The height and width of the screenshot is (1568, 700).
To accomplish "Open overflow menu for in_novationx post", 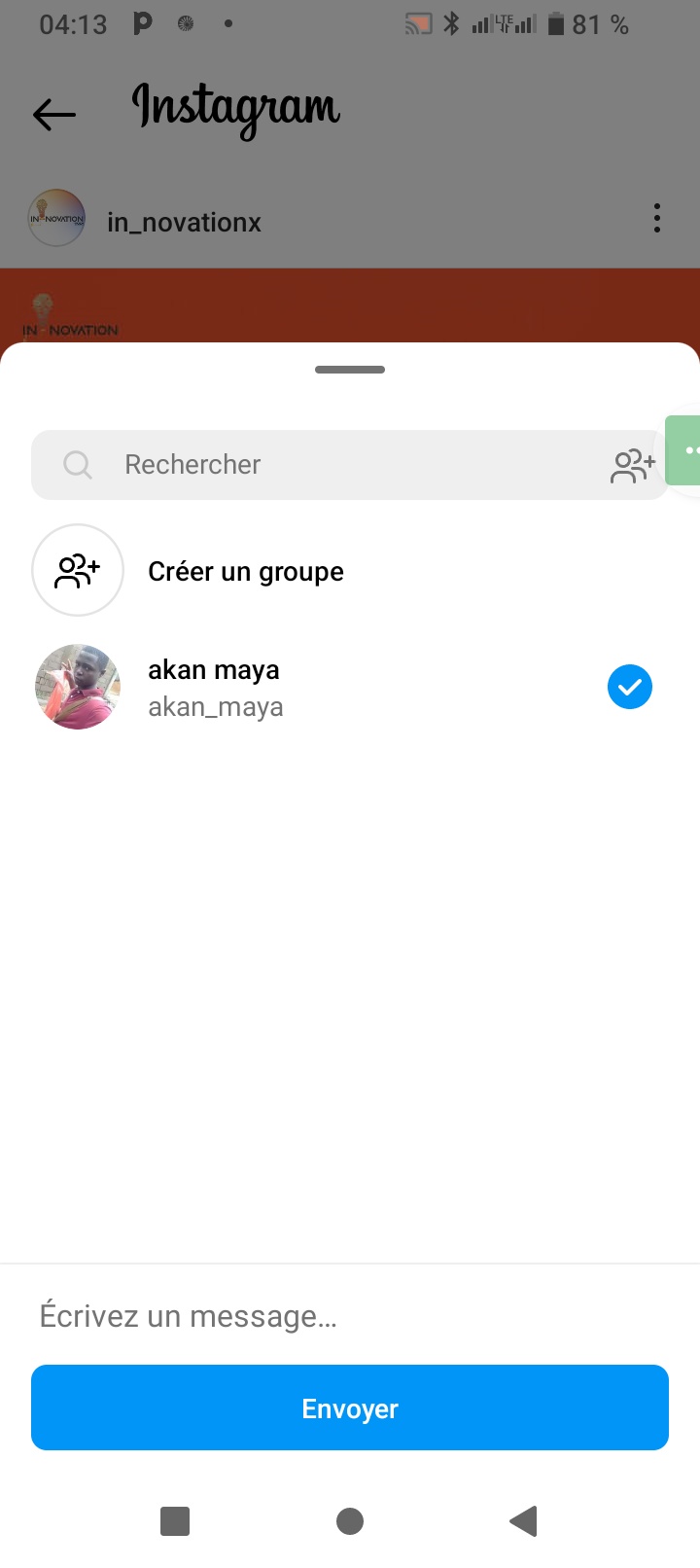I will click(x=657, y=219).
